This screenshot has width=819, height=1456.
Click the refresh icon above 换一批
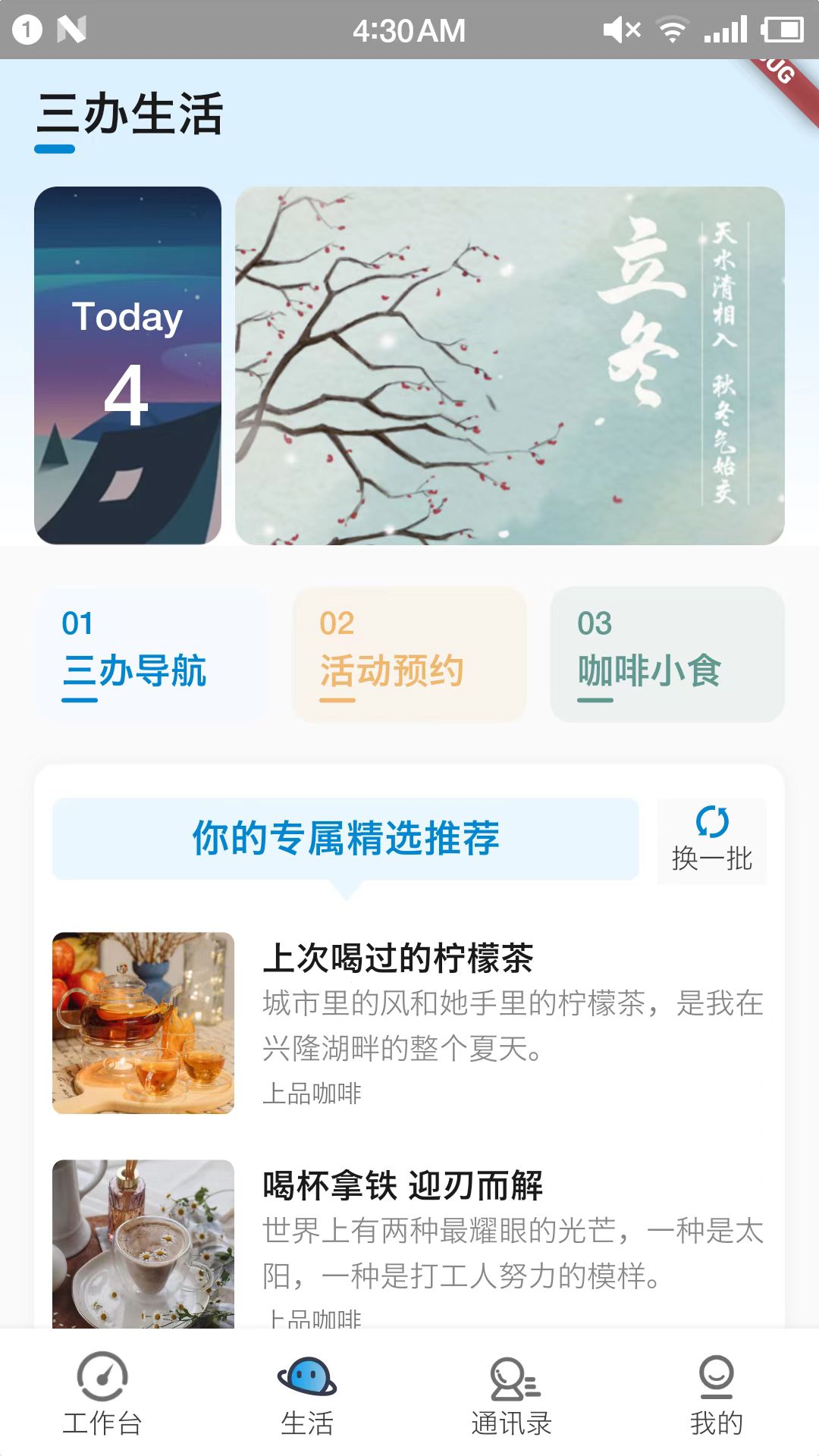711,821
